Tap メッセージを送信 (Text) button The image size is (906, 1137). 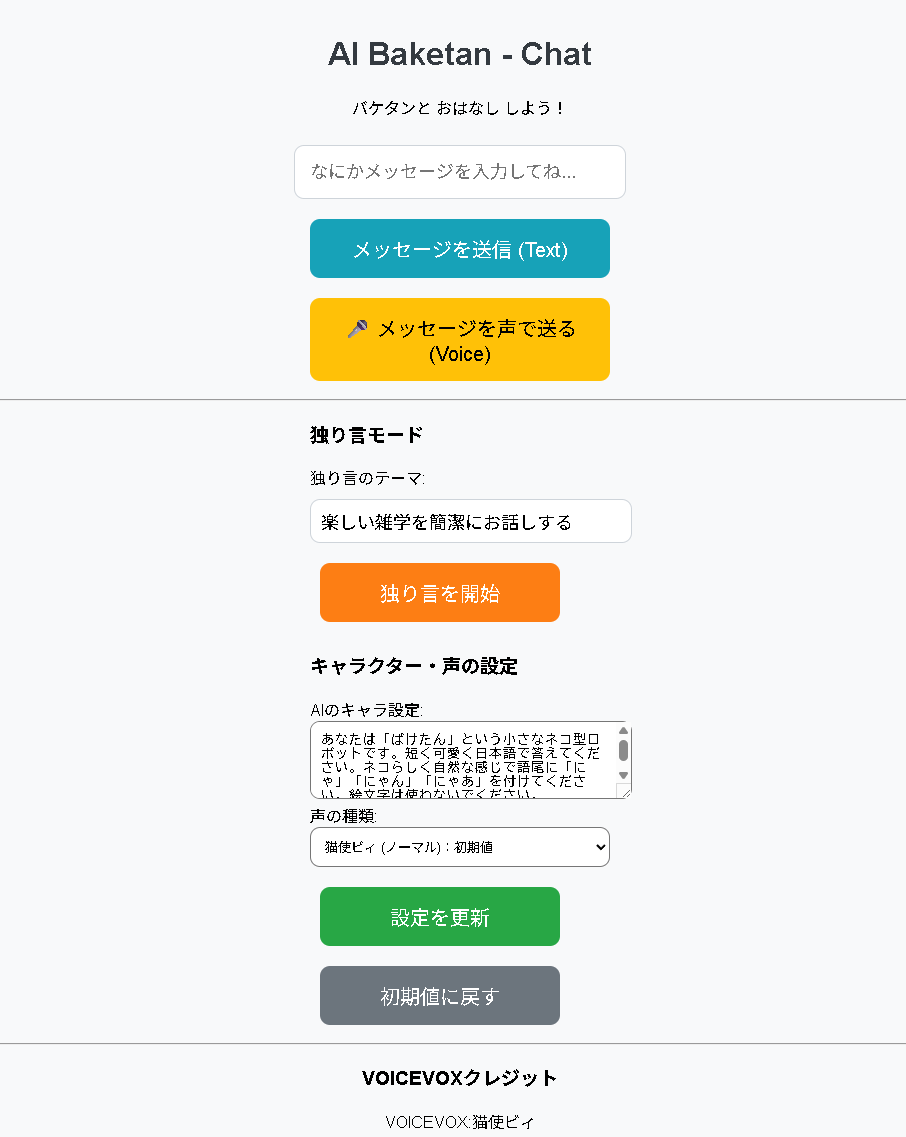coord(459,249)
